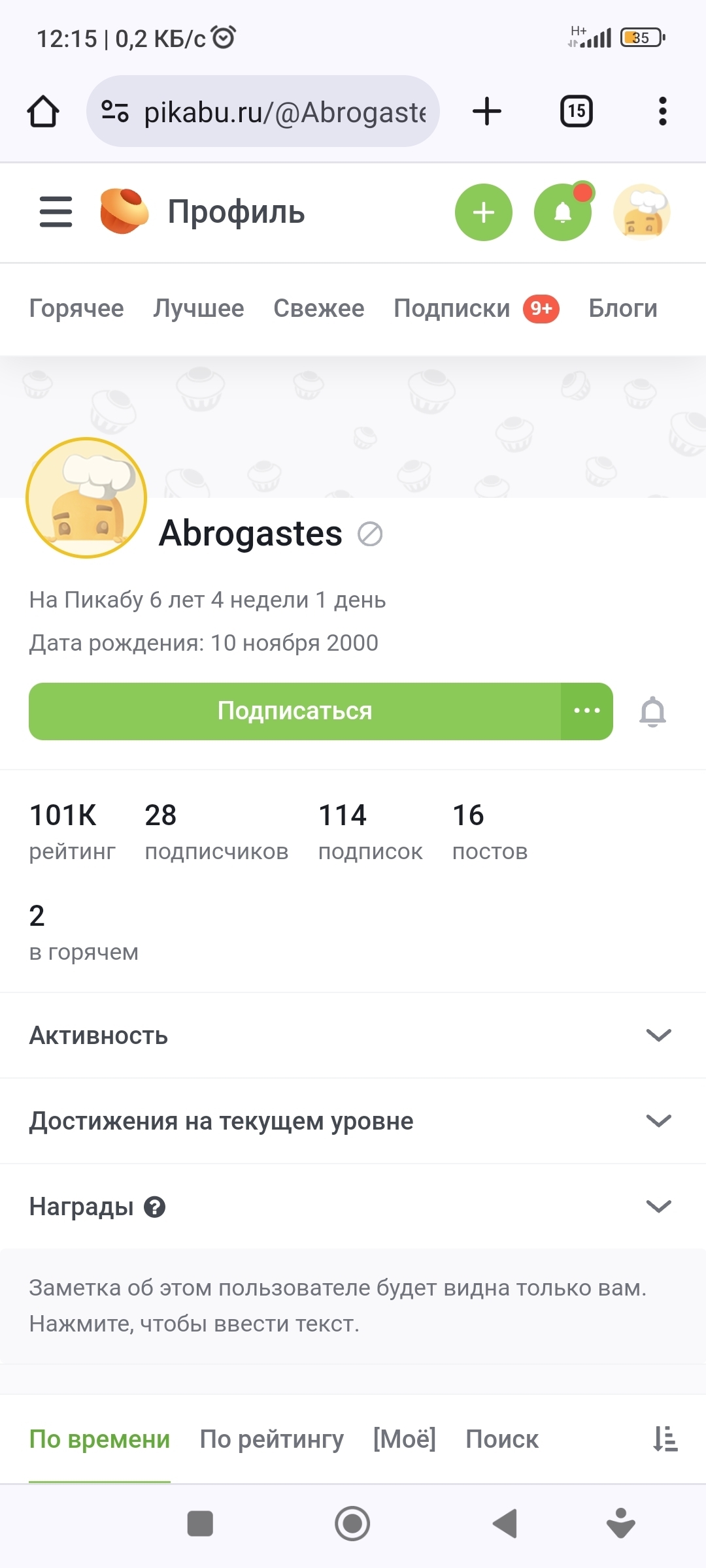Open the hamburger menu next to Профиль
This screenshot has height=1568, width=706.
pos(56,212)
